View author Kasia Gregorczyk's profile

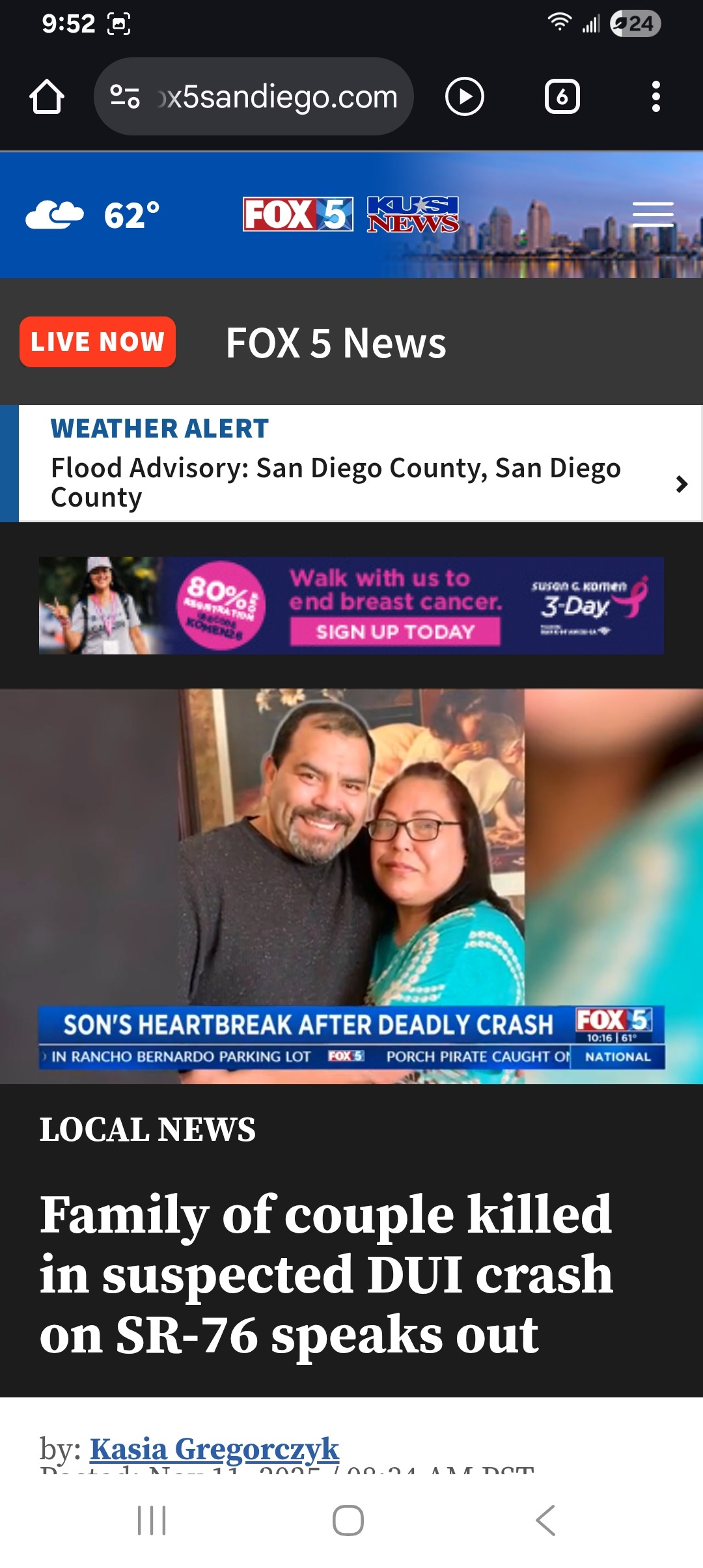[214, 1449]
